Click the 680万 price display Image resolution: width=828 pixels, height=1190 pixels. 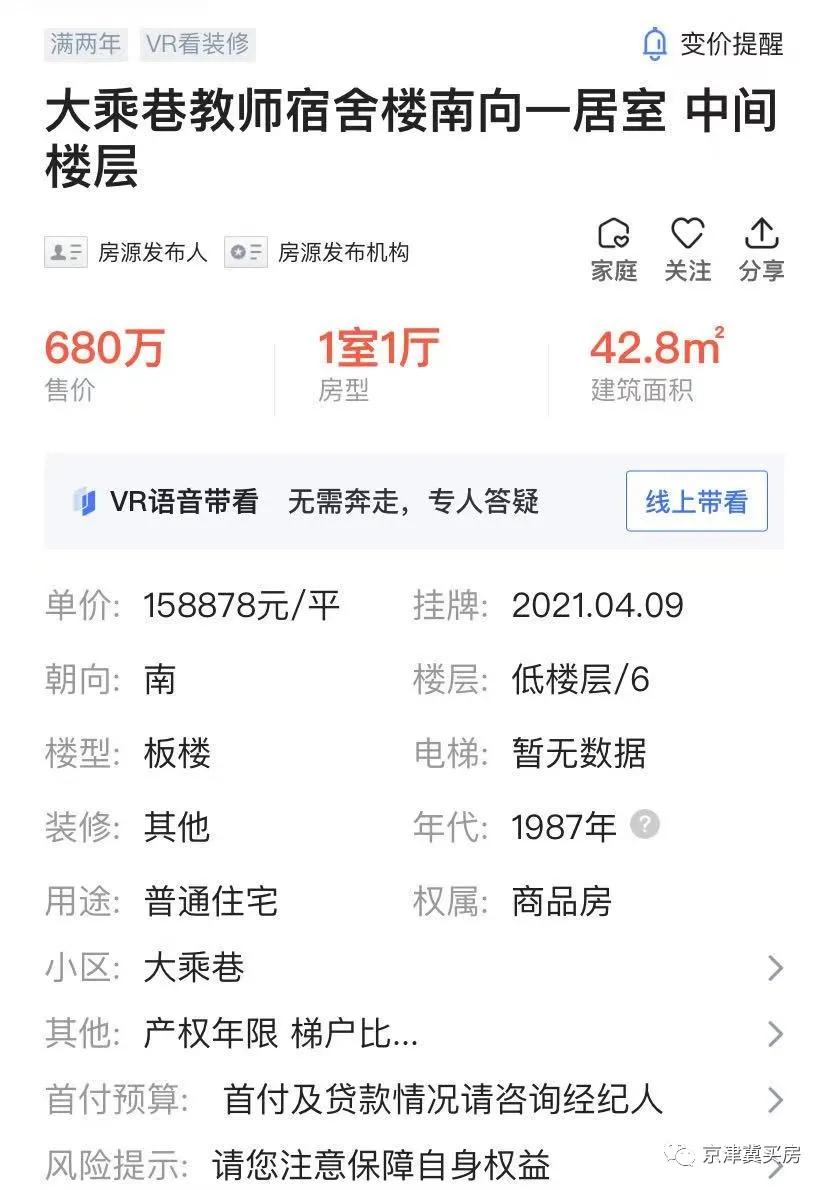[x=105, y=349]
